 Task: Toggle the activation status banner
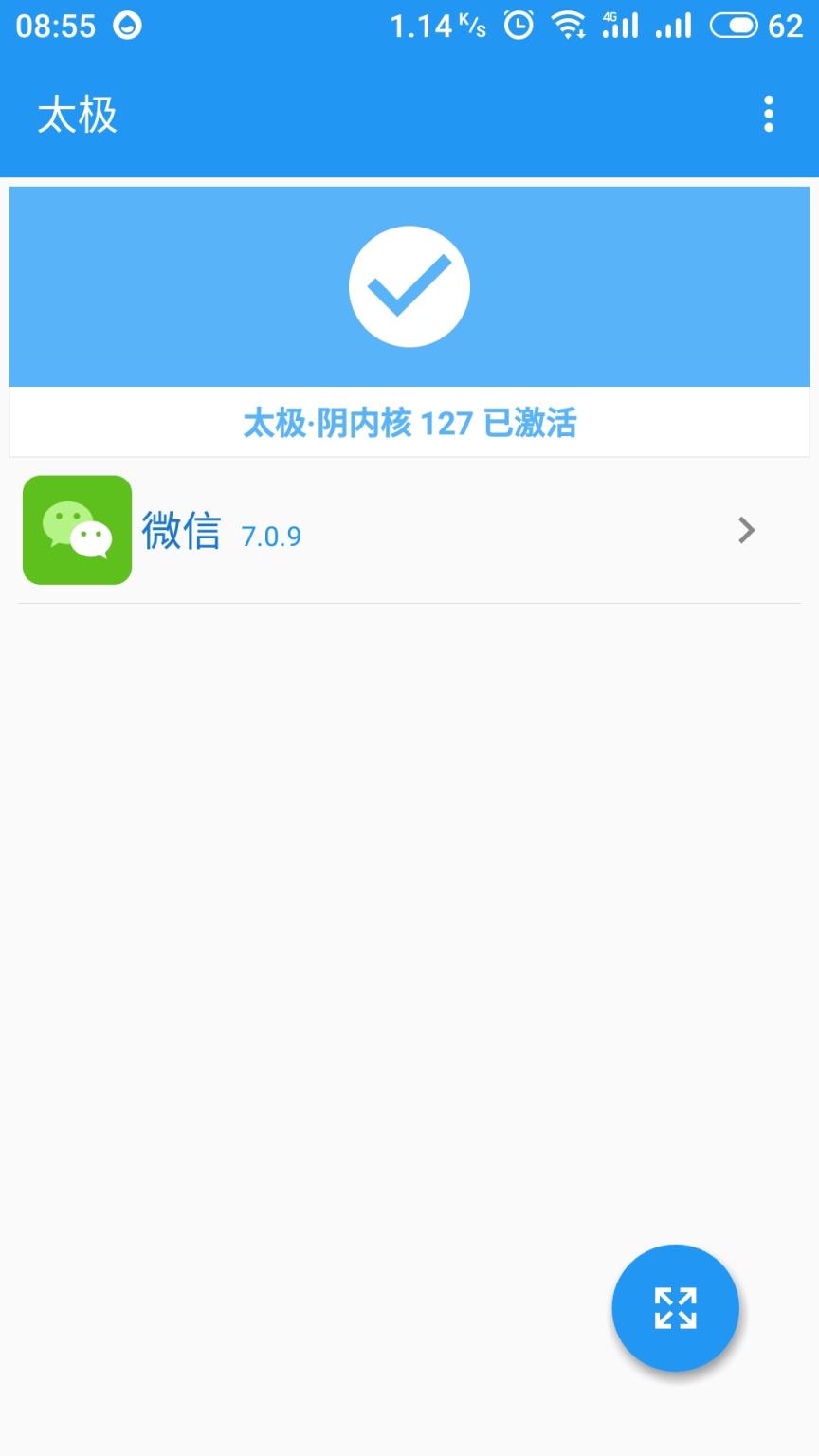click(409, 422)
